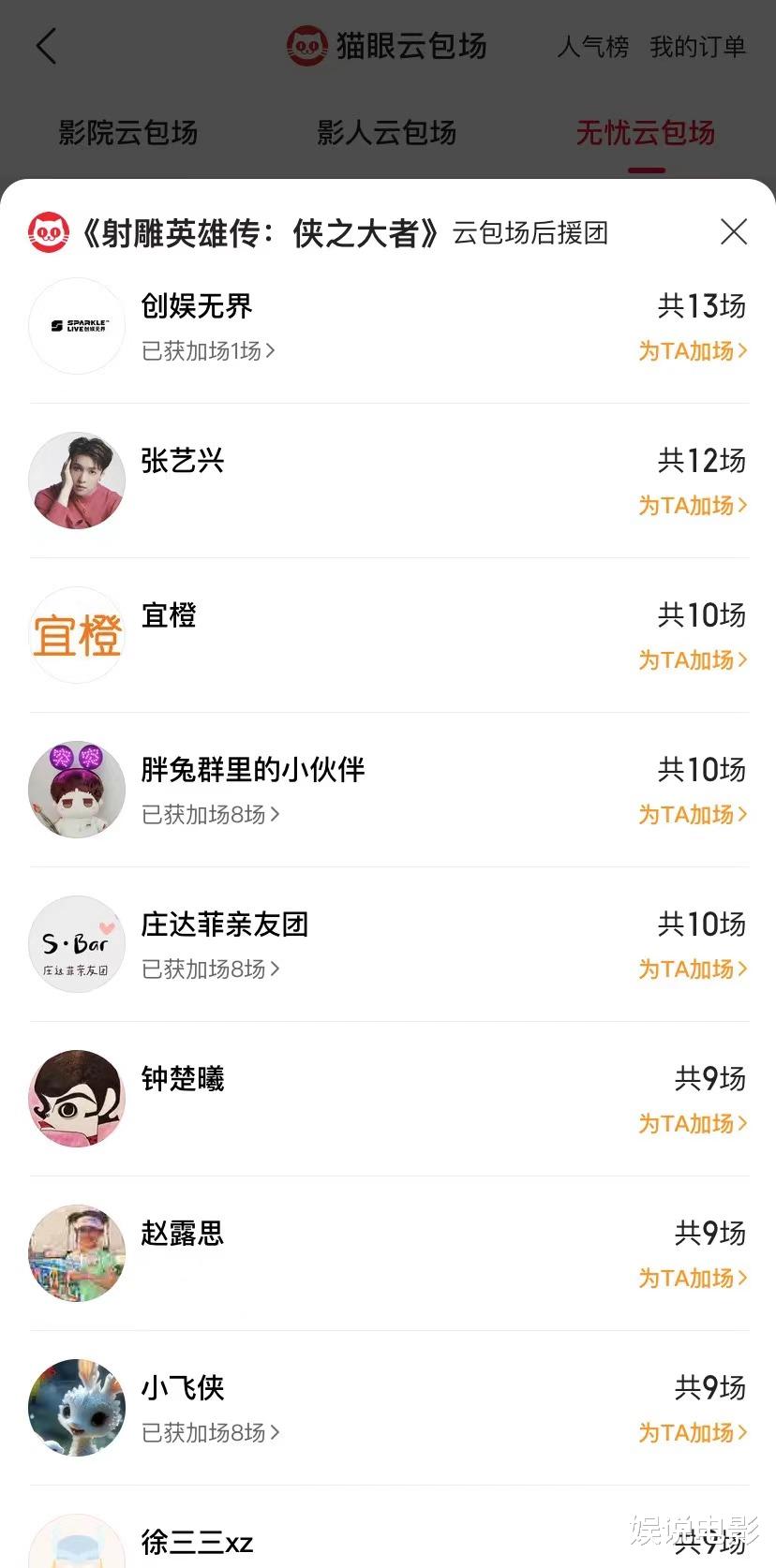
Task: Add a screening for 张艺兴
Action: tap(694, 505)
